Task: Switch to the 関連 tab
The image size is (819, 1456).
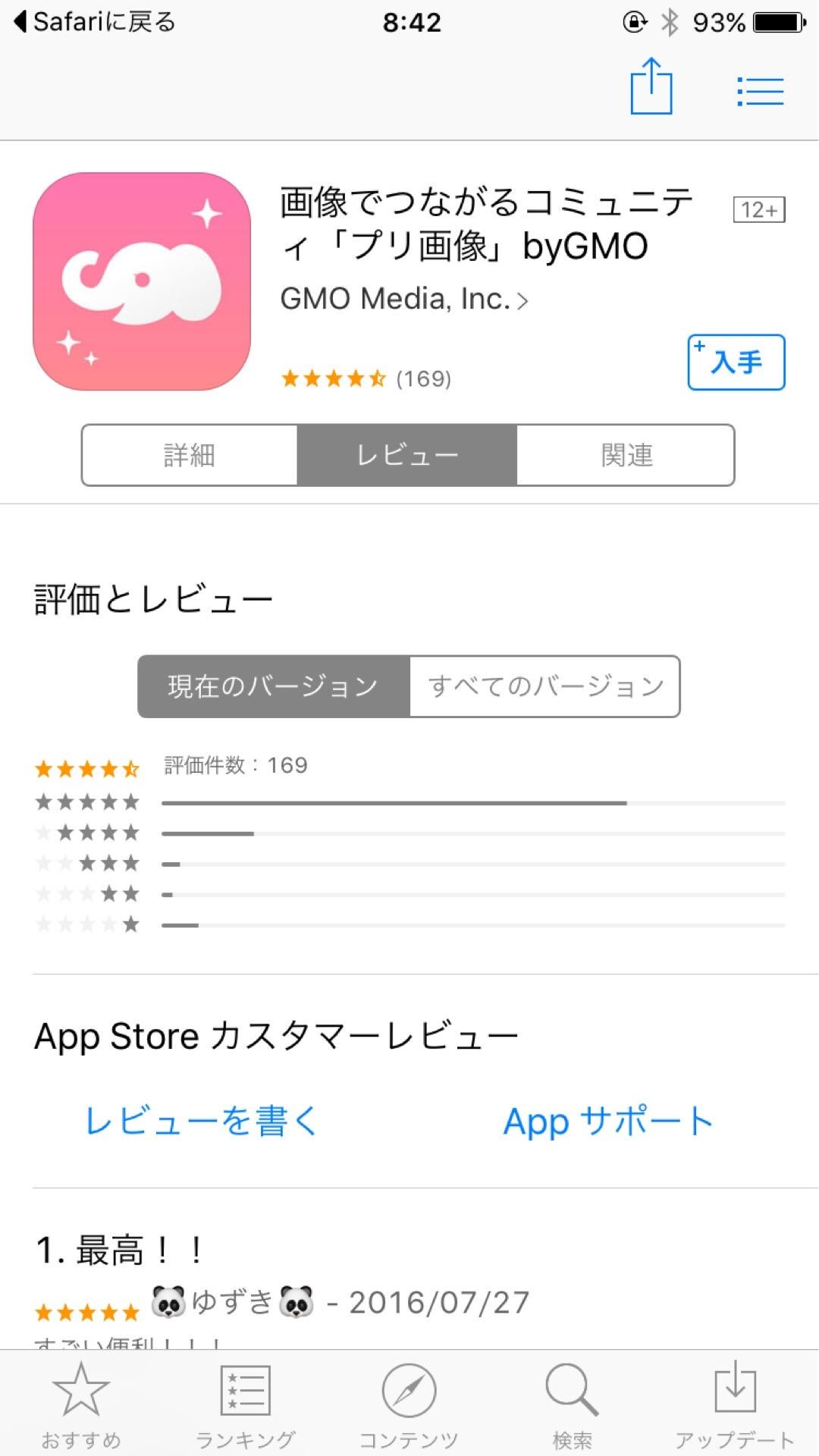Action: pyautogui.click(x=625, y=454)
